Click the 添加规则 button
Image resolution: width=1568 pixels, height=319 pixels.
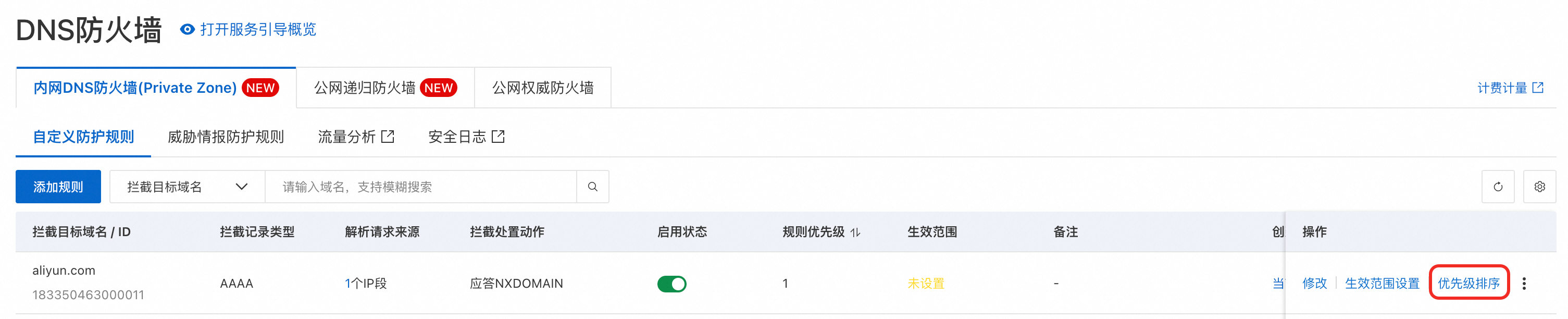pyautogui.click(x=58, y=187)
